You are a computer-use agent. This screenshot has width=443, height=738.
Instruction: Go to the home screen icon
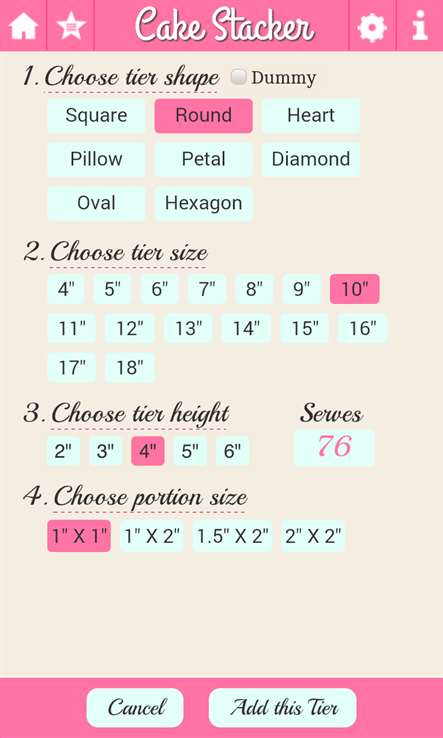[x=23, y=25]
